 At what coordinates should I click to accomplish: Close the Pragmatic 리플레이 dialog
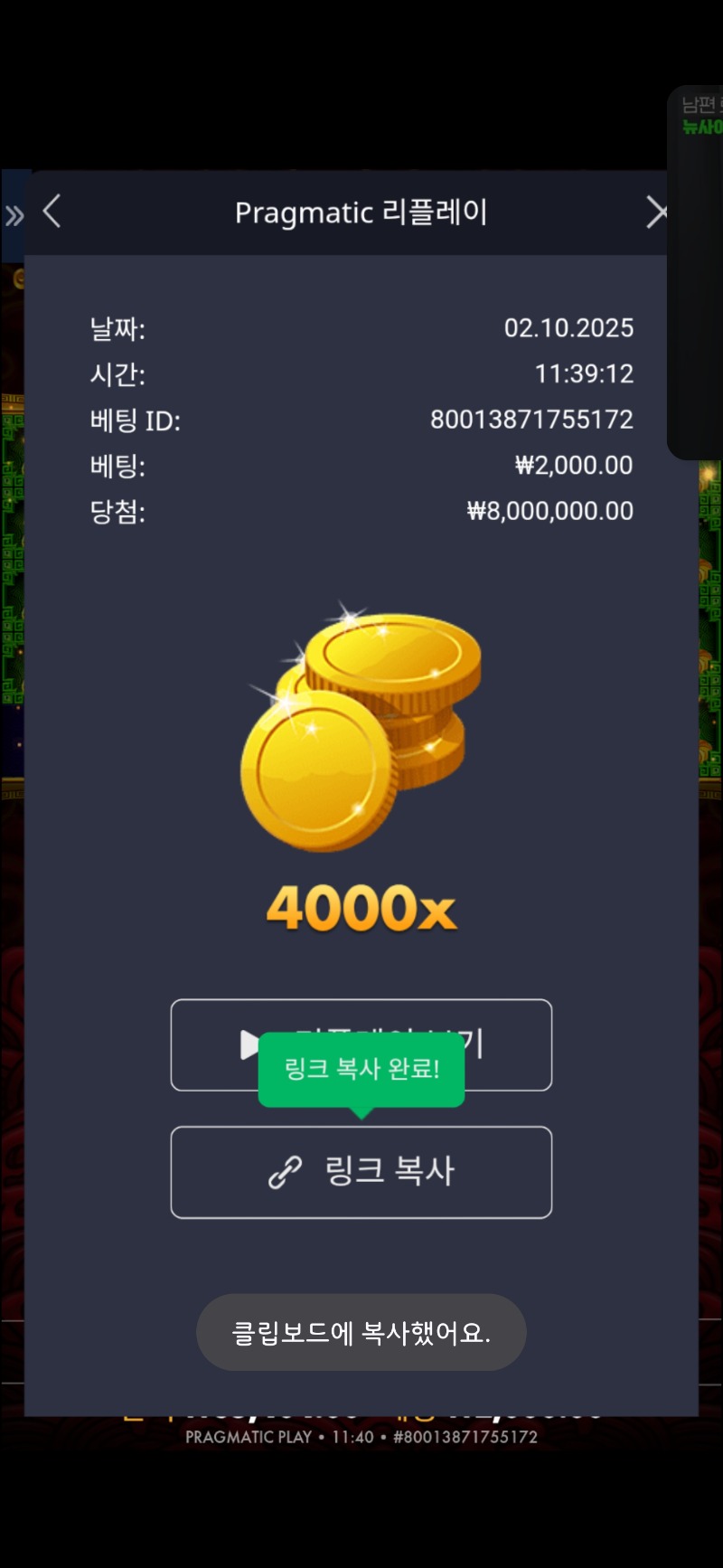pyautogui.click(x=656, y=213)
